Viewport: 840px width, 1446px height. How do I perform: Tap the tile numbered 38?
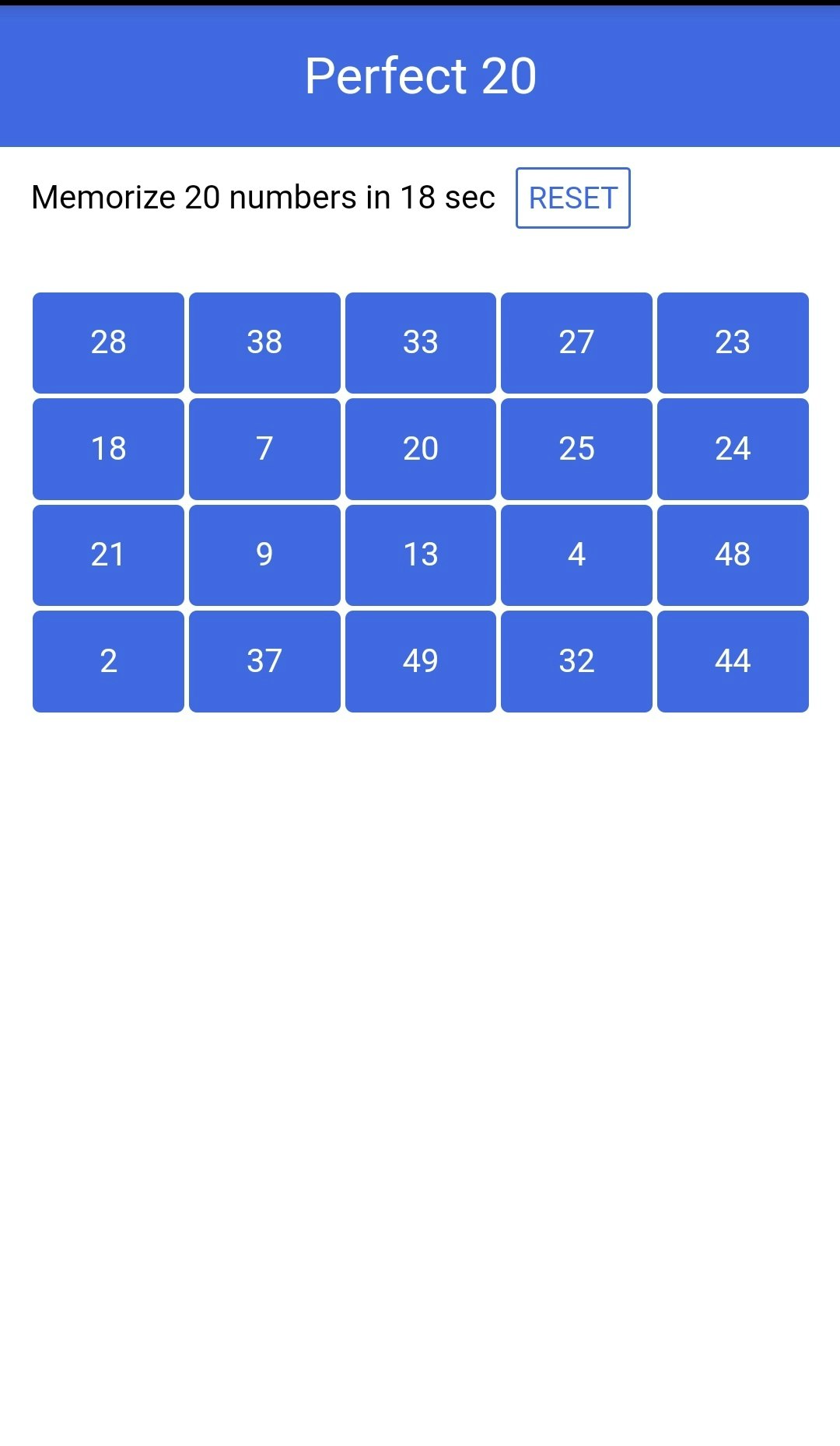point(264,342)
